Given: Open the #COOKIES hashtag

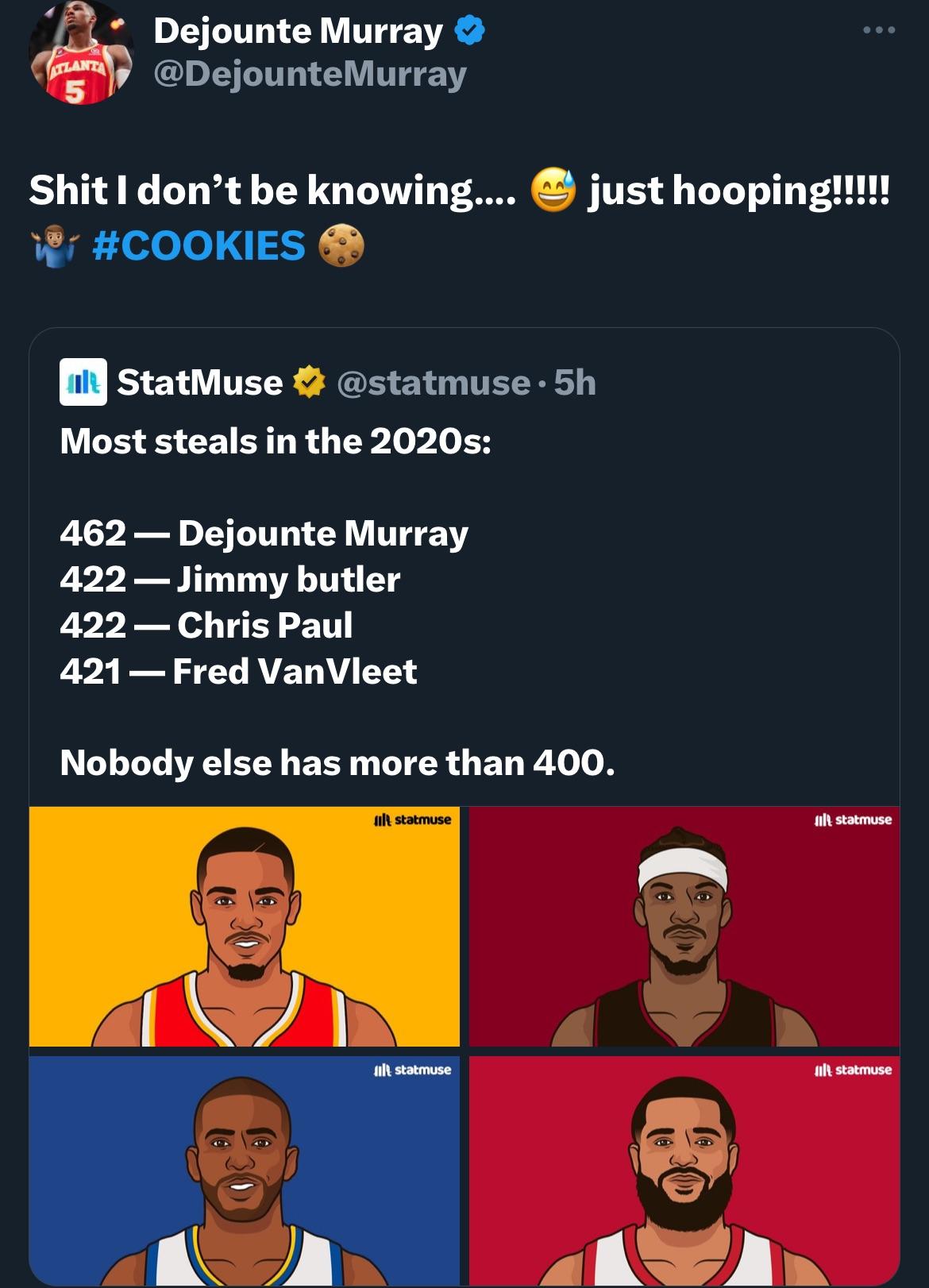Looking at the screenshot, I should (199, 245).
